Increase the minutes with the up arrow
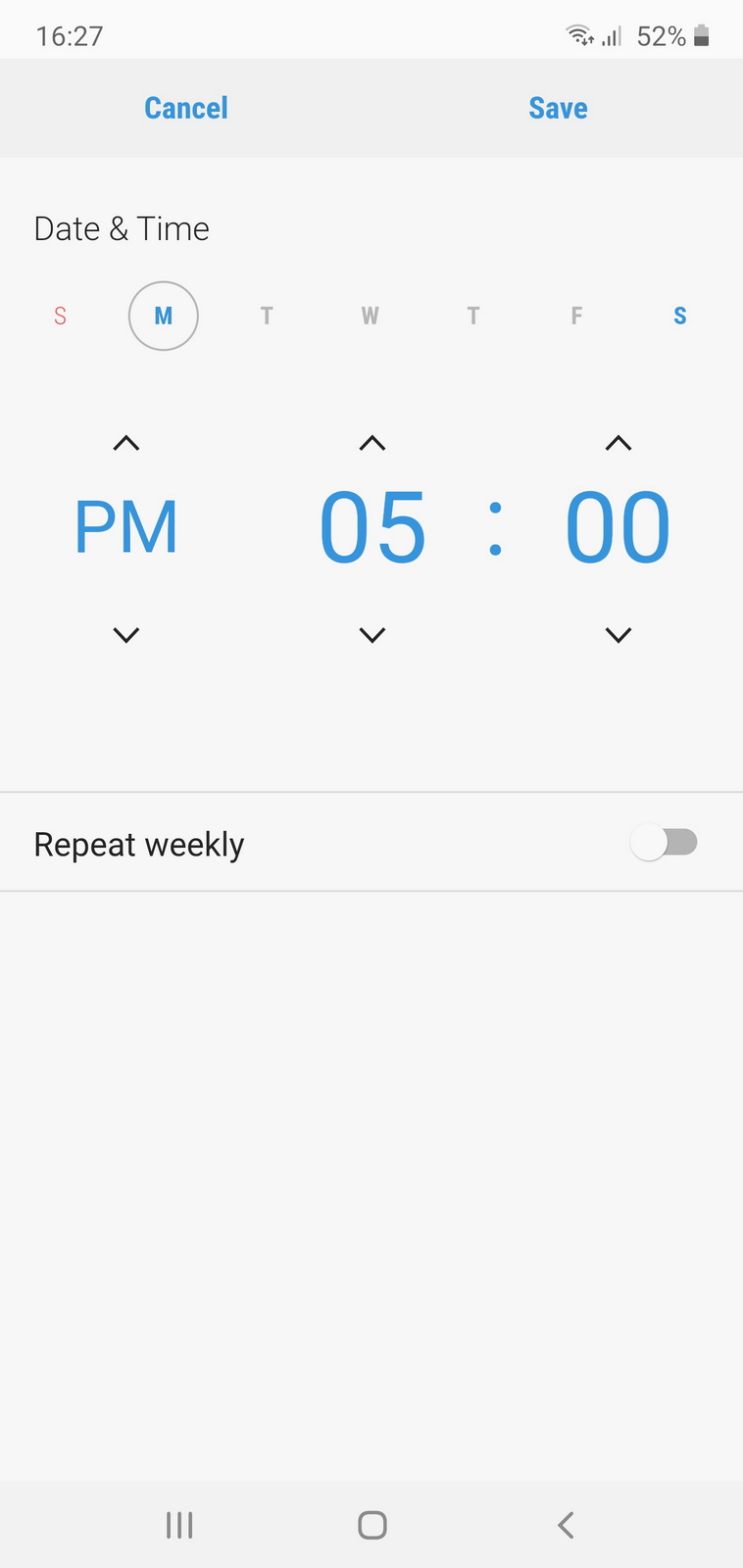The image size is (743, 1568). click(x=619, y=443)
